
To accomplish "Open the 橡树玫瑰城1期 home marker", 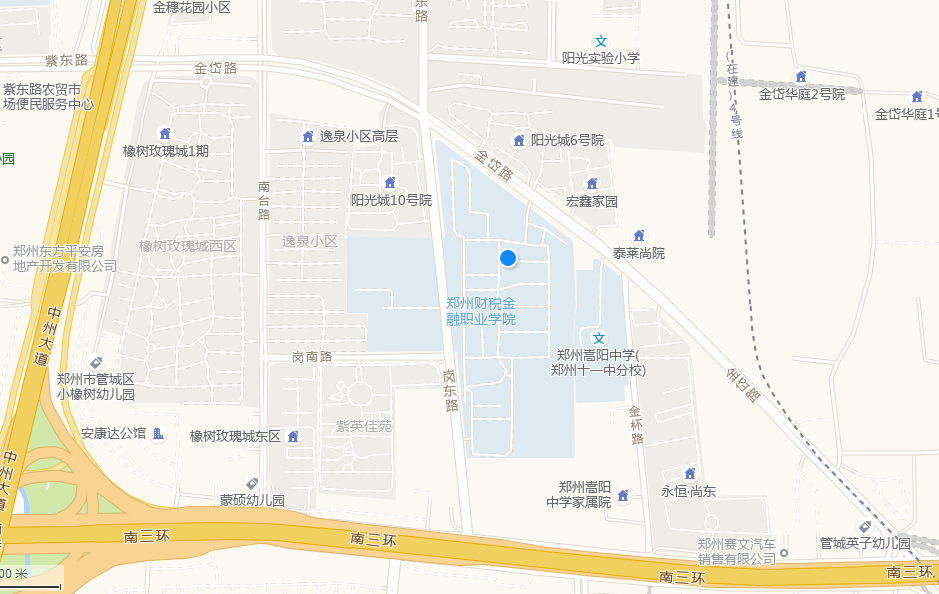I will tap(165, 133).
